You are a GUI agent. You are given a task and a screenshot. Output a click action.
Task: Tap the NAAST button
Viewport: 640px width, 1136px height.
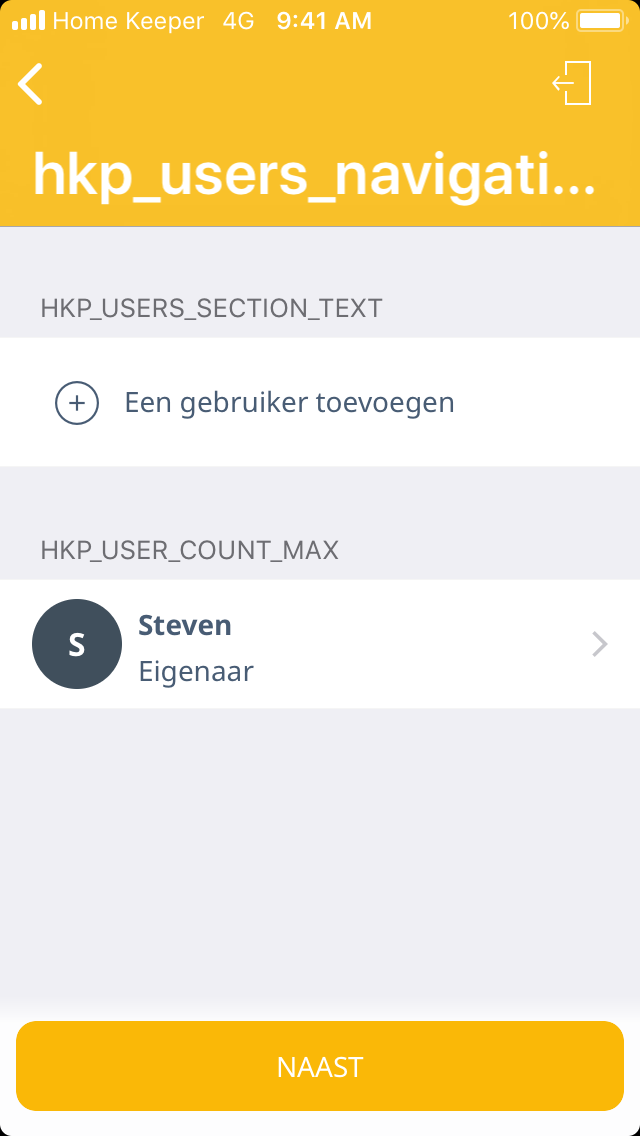coord(320,1066)
